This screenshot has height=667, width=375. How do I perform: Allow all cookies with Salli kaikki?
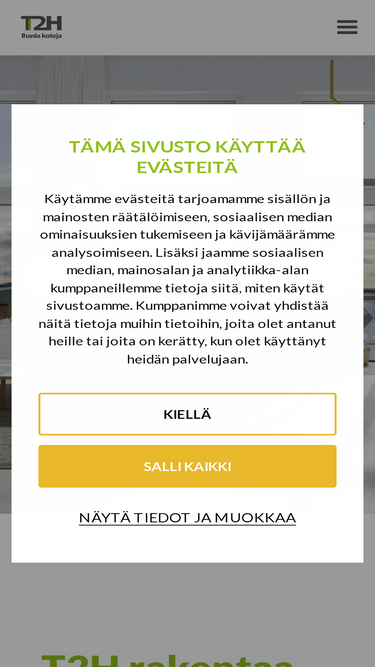click(x=187, y=466)
